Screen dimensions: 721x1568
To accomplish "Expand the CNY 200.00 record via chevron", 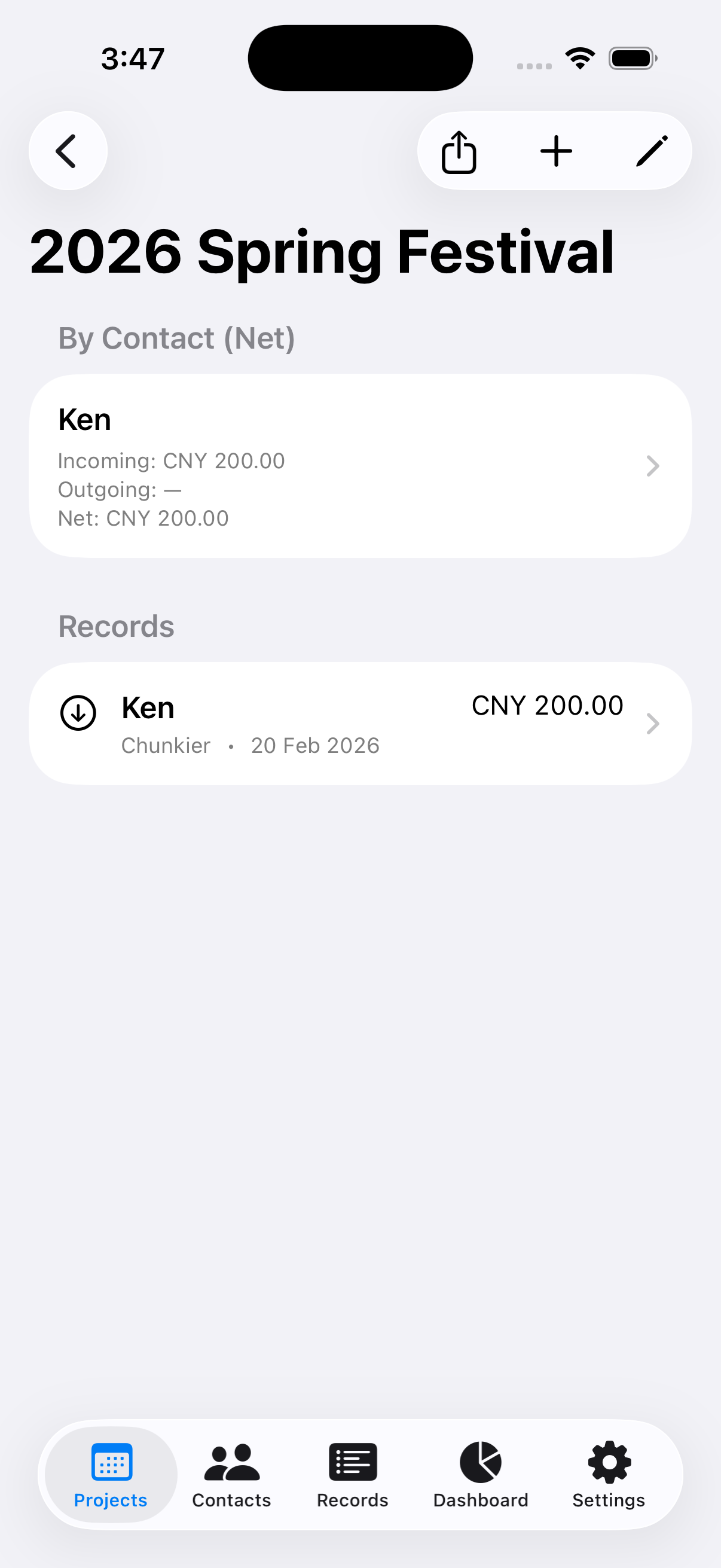I will coord(653,723).
